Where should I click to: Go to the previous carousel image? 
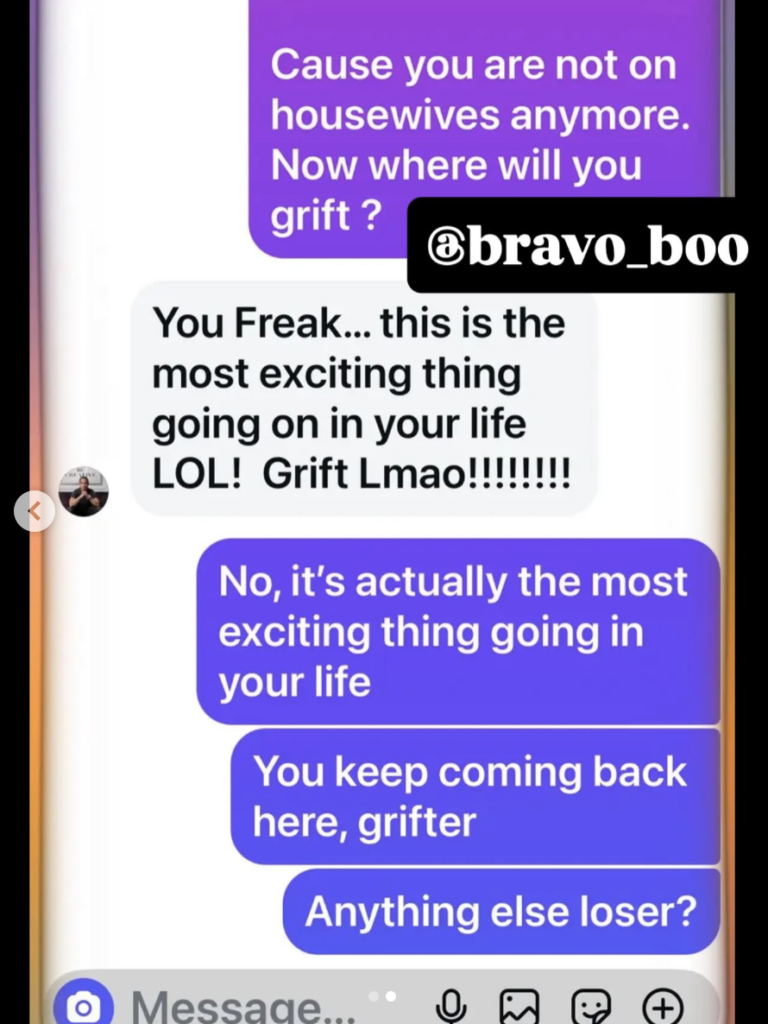[x=34, y=511]
